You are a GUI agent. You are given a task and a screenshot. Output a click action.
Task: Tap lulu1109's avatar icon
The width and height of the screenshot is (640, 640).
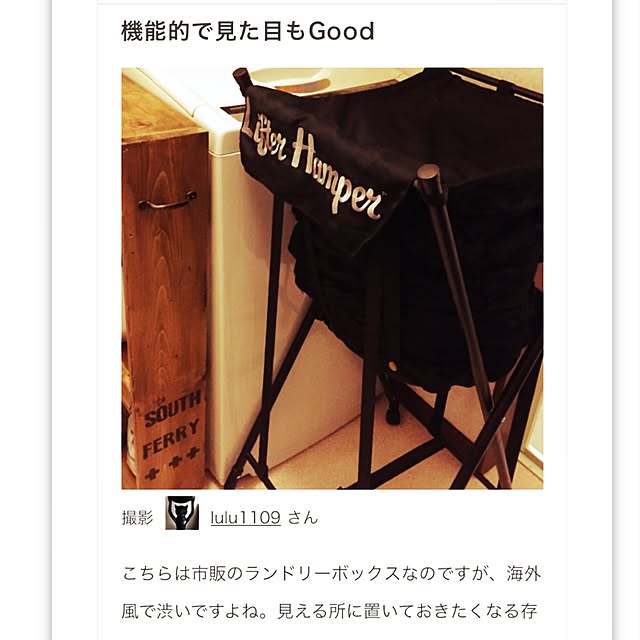point(182,515)
